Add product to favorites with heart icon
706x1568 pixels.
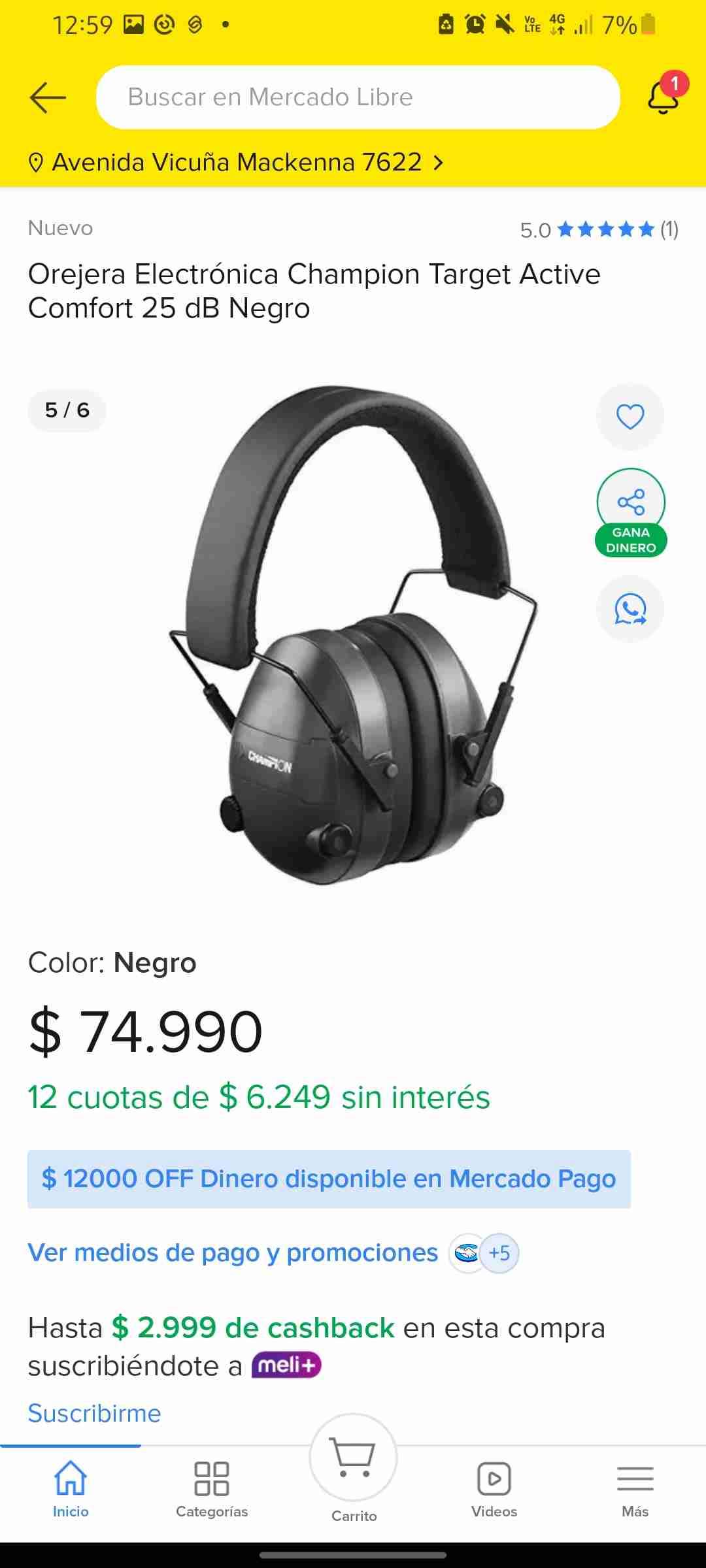pos(630,416)
